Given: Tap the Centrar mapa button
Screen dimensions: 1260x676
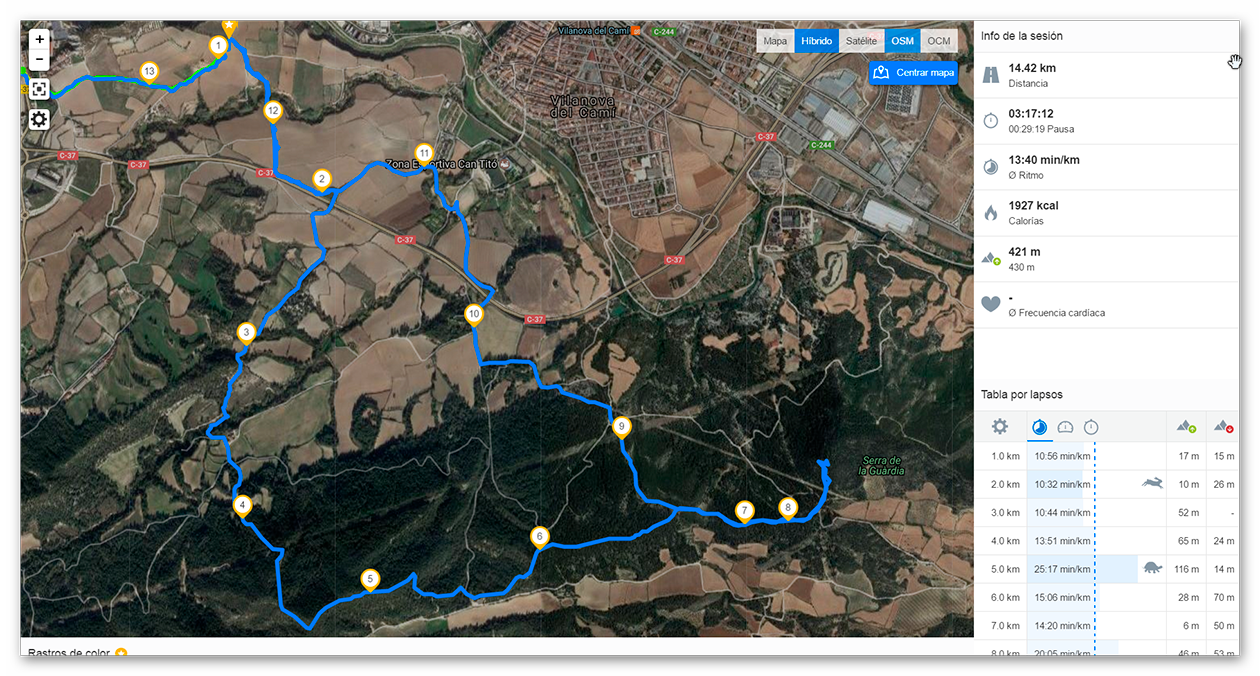Looking at the screenshot, I should [x=914, y=73].
